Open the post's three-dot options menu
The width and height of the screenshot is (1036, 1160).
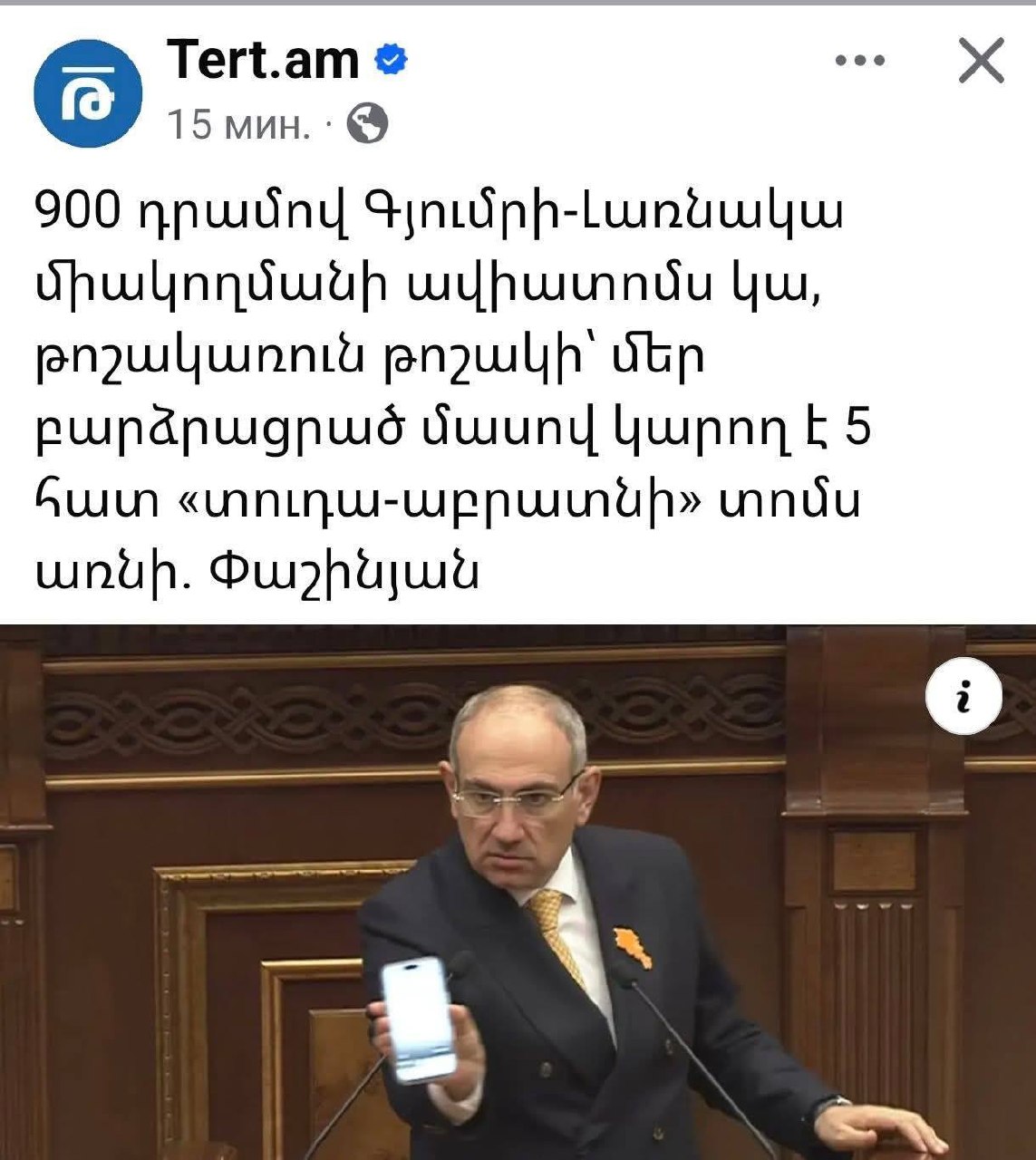tap(859, 62)
